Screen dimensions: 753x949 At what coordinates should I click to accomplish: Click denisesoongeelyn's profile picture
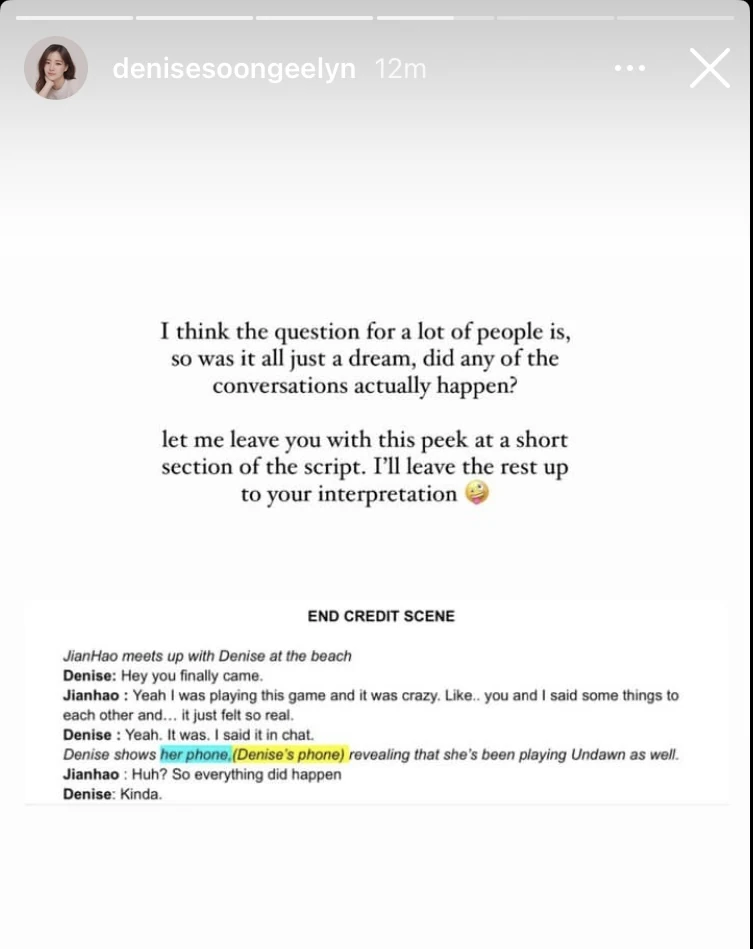tap(56, 68)
